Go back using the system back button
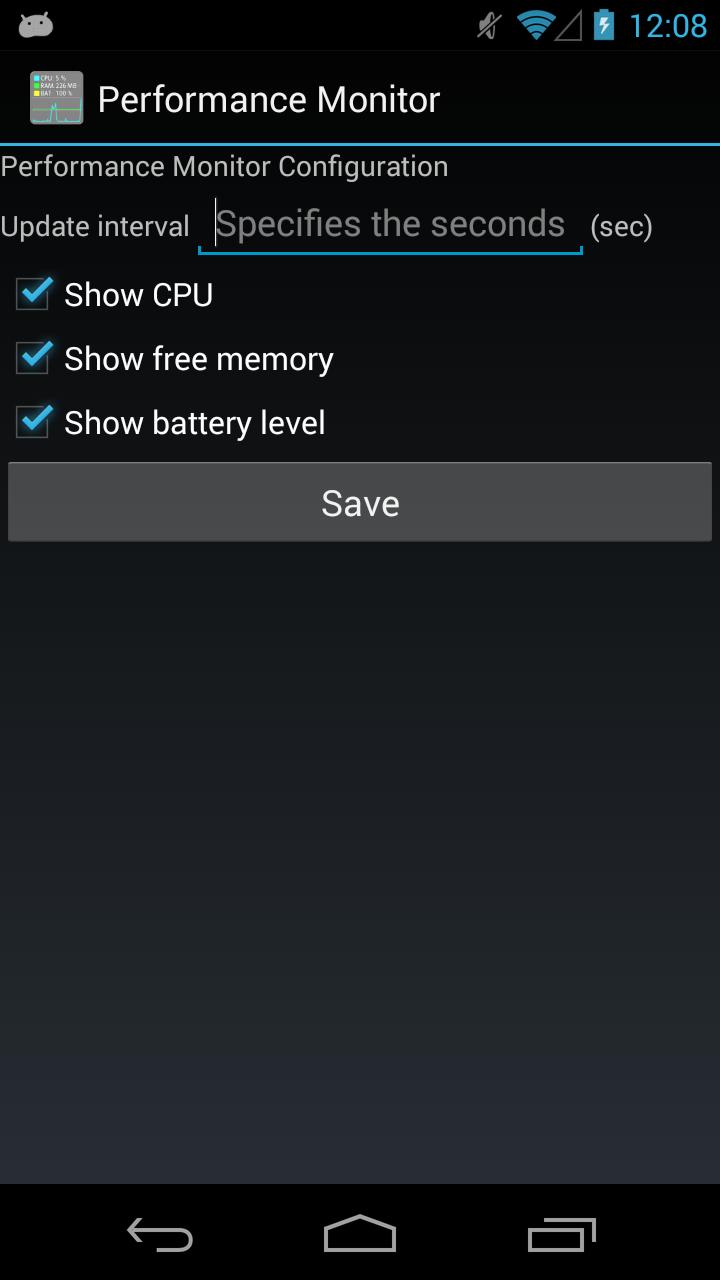The image size is (720, 1280). click(160, 1235)
